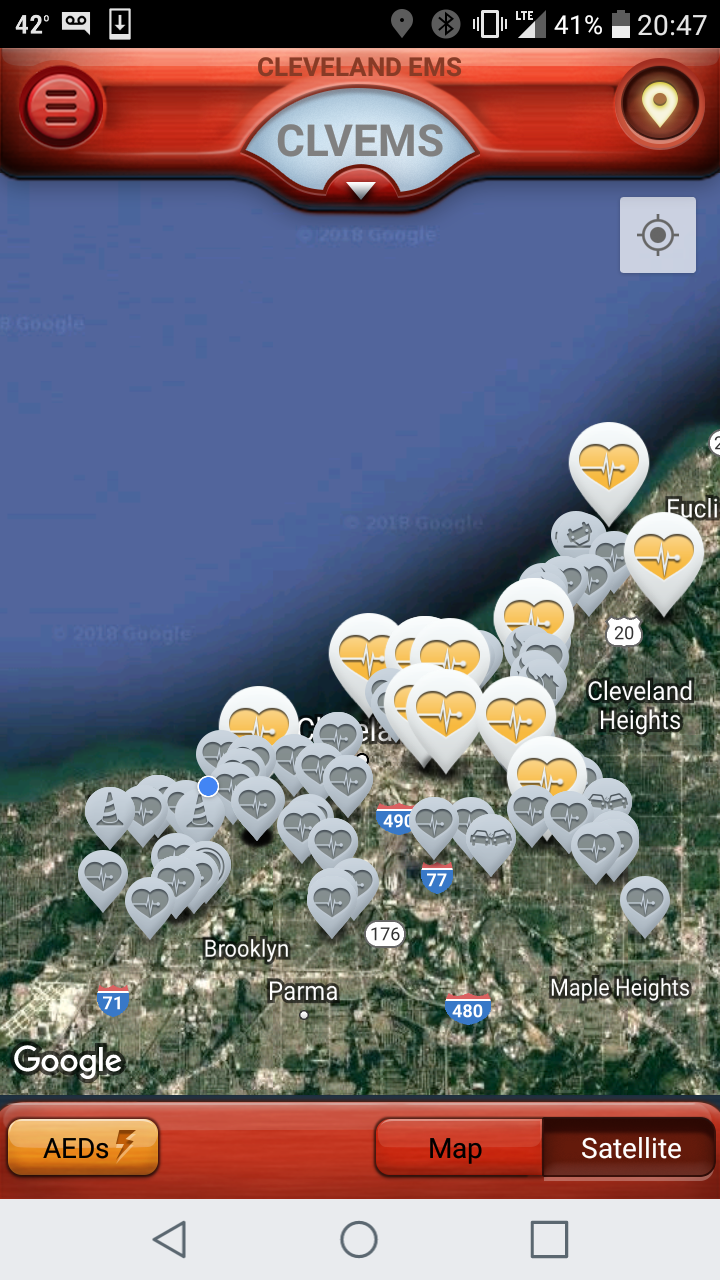The image size is (720, 1280).
Task: Select the Satellite view
Action: (x=630, y=1148)
